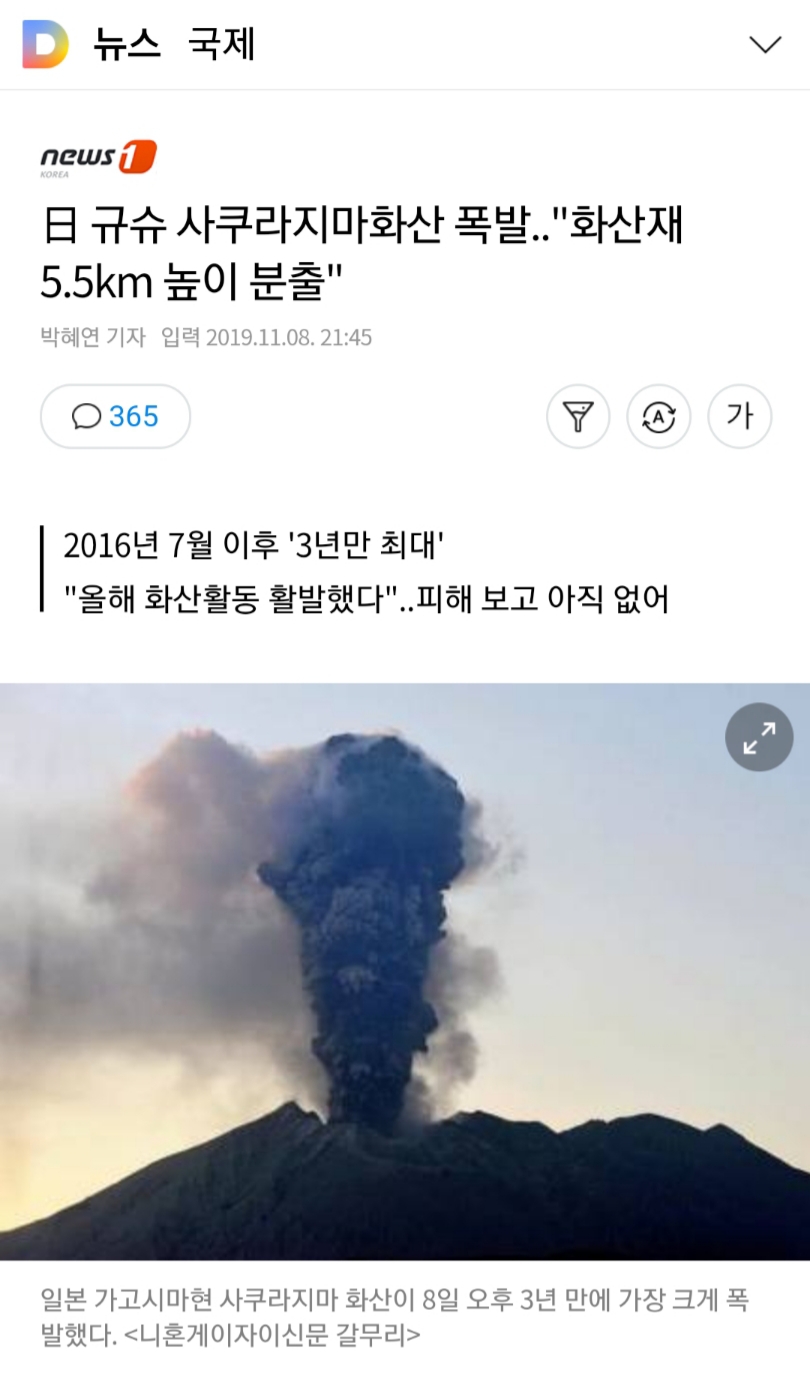Viewport: 810px width, 1388px height.
Task: Tap the circular A translate icon
Action: pos(659,416)
